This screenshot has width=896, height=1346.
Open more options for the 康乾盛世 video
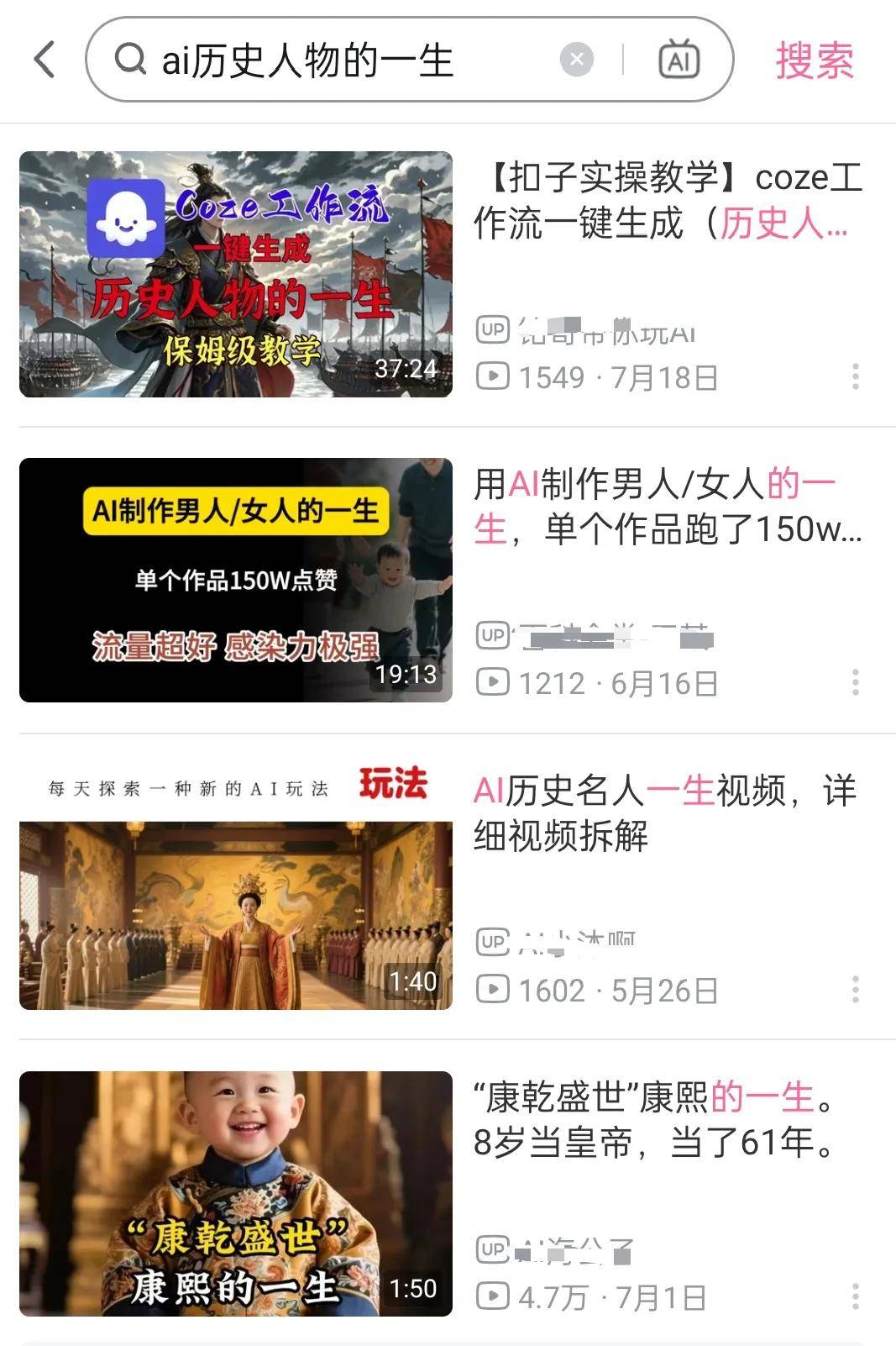[x=855, y=1296]
